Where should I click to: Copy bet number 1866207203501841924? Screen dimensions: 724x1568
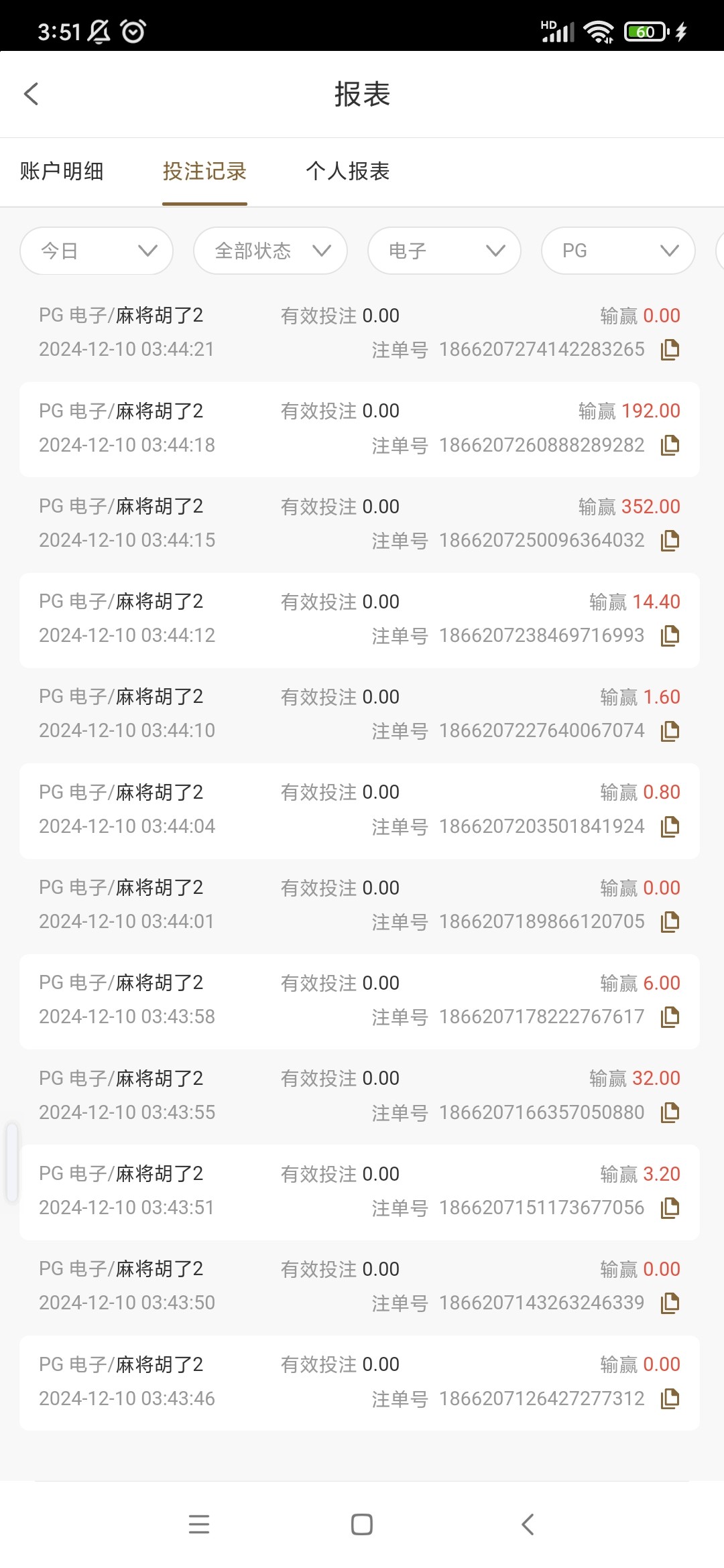(x=670, y=826)
